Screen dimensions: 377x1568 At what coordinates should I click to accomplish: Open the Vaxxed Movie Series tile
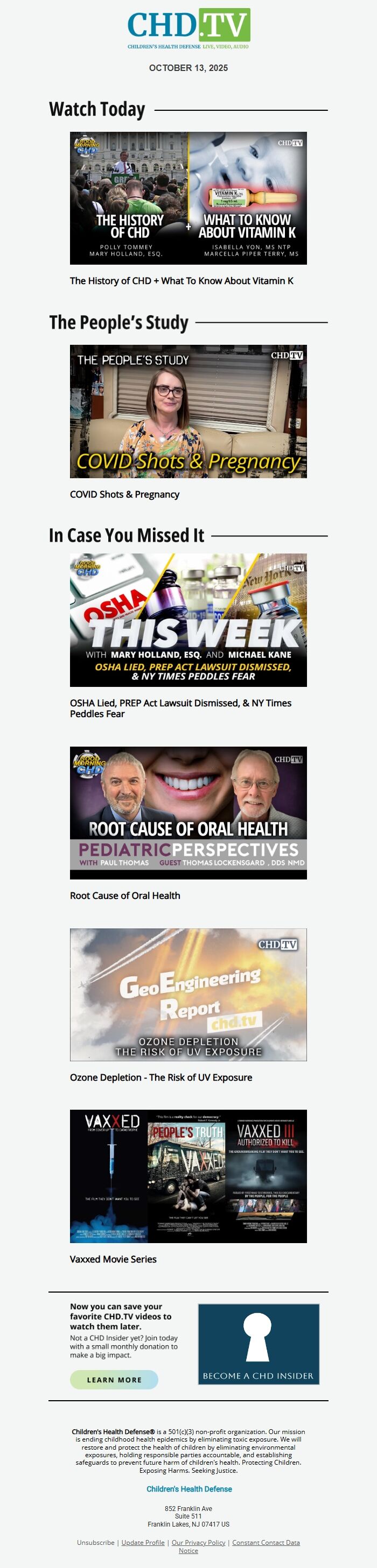[x=188, y=1176]
